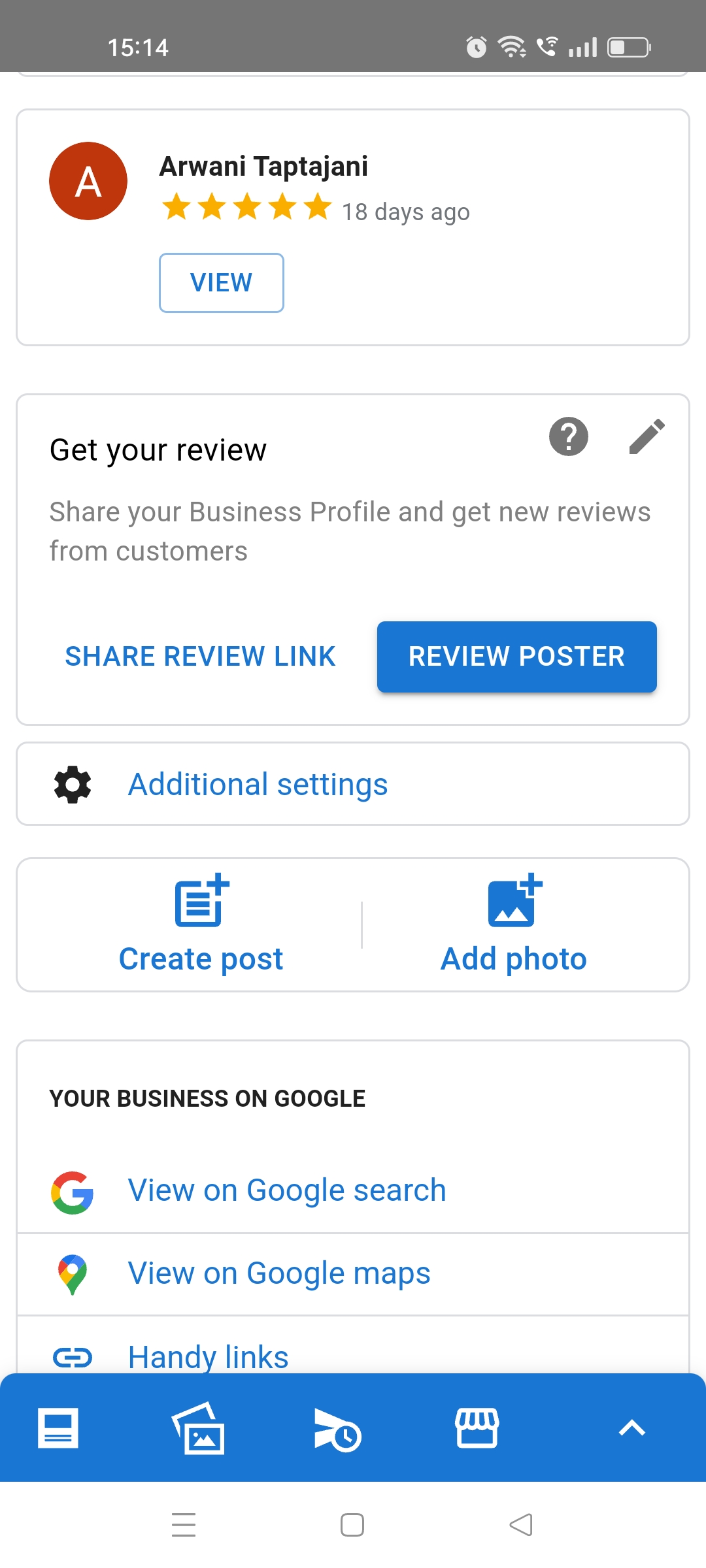Open the posts tab in the bottom bar

(x=58, y=1428)
